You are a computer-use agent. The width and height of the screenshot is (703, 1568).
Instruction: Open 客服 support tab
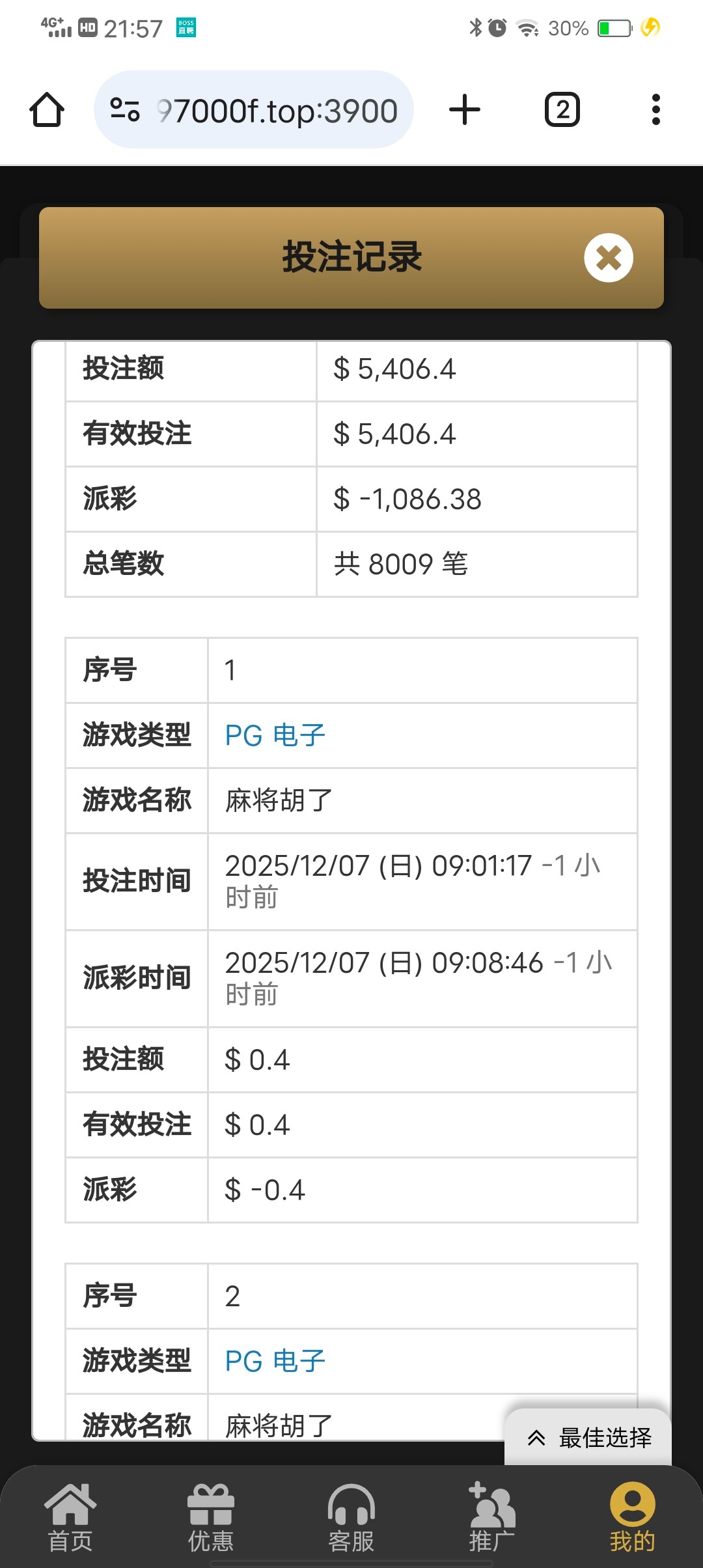[x=351, y=1517]
